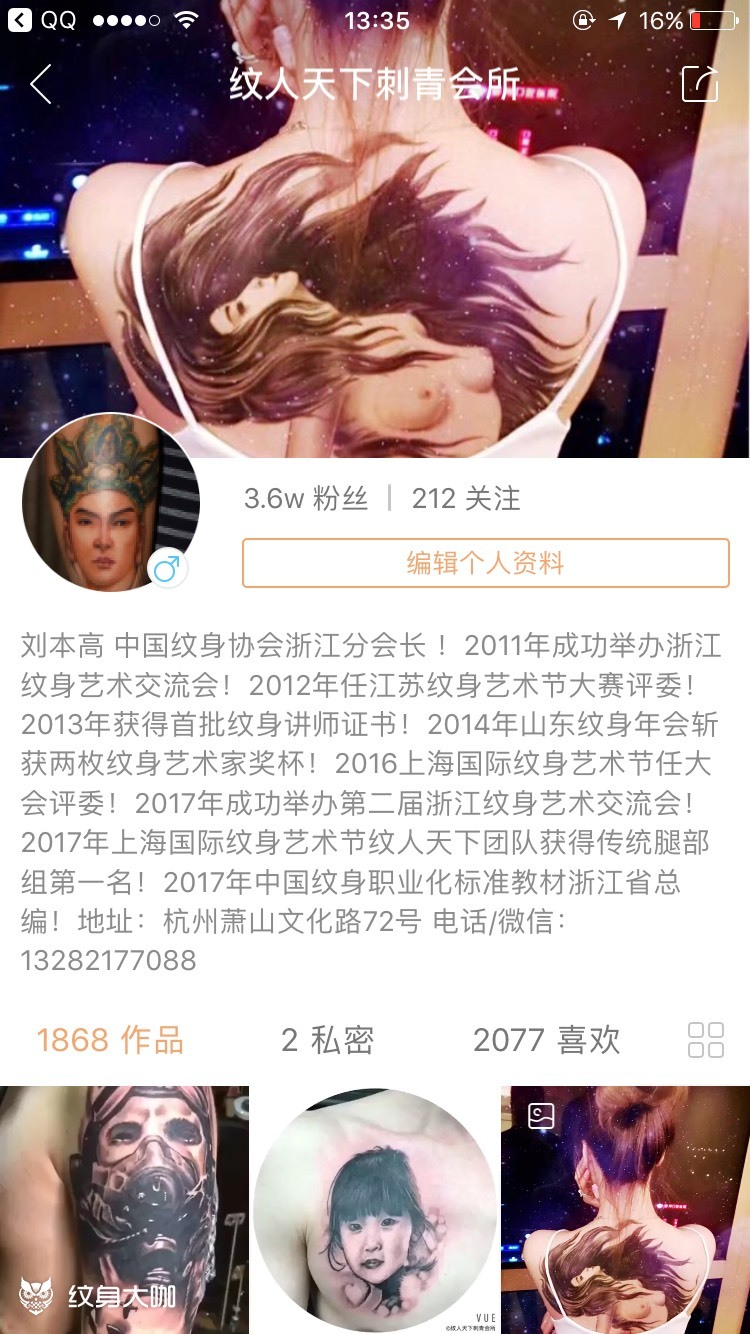Image resolution: width=750 pixels, height=1334 pixels.
Task: Open the round profile avatar
Action: coord(110,503)
